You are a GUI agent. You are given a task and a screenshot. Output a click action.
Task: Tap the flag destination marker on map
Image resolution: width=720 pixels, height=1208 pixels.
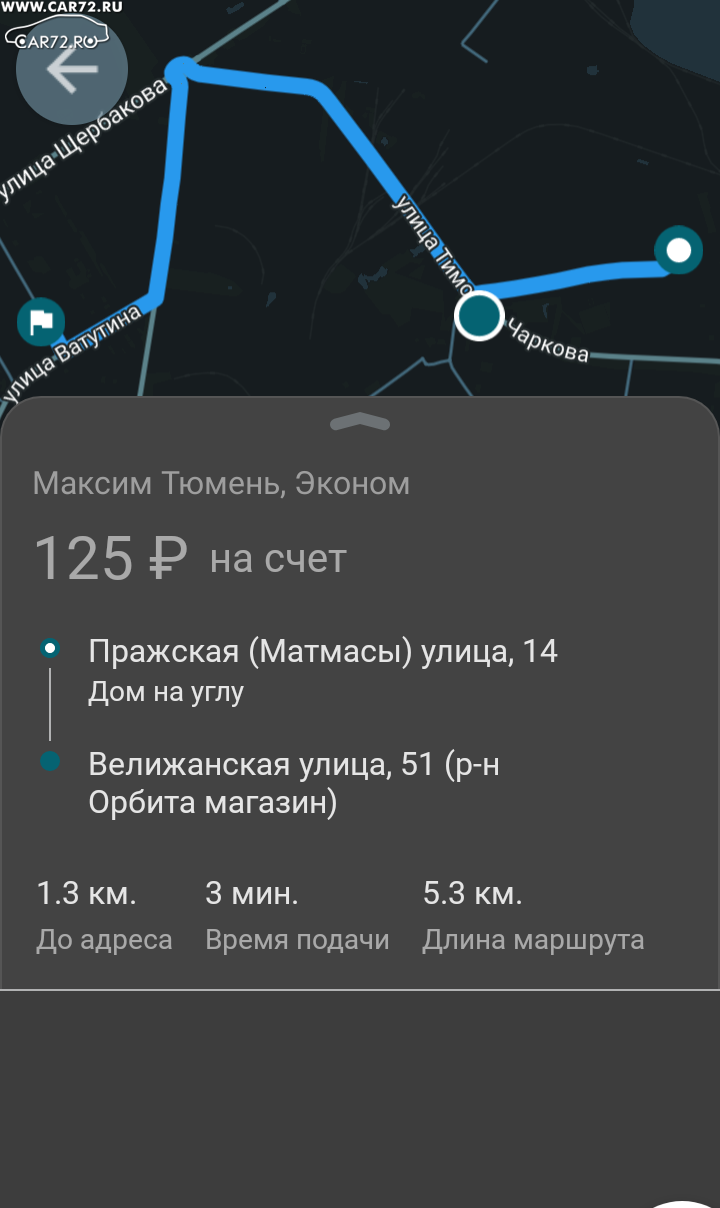click(41, 322)
